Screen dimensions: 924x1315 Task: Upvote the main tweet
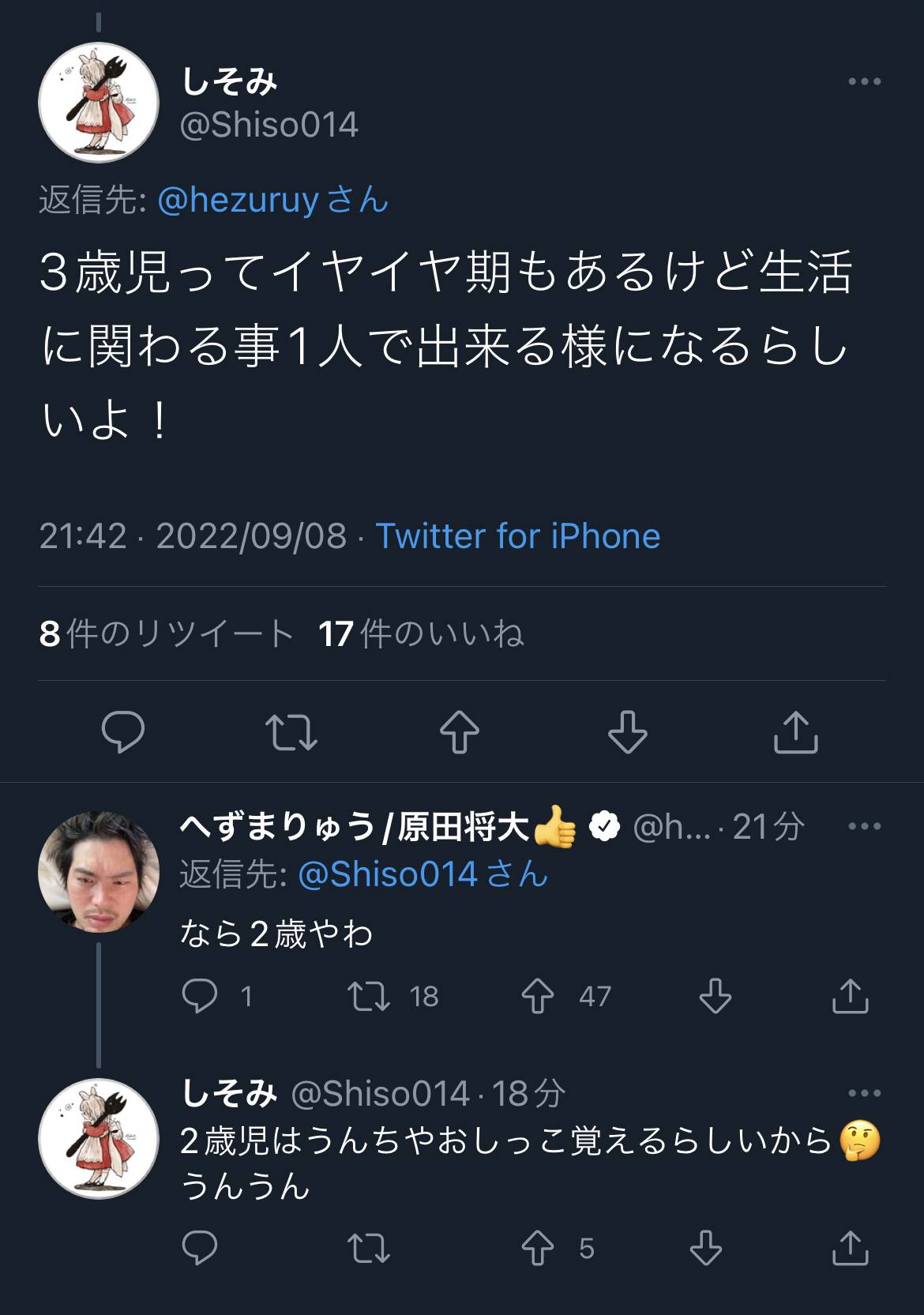tap(460, 731)
